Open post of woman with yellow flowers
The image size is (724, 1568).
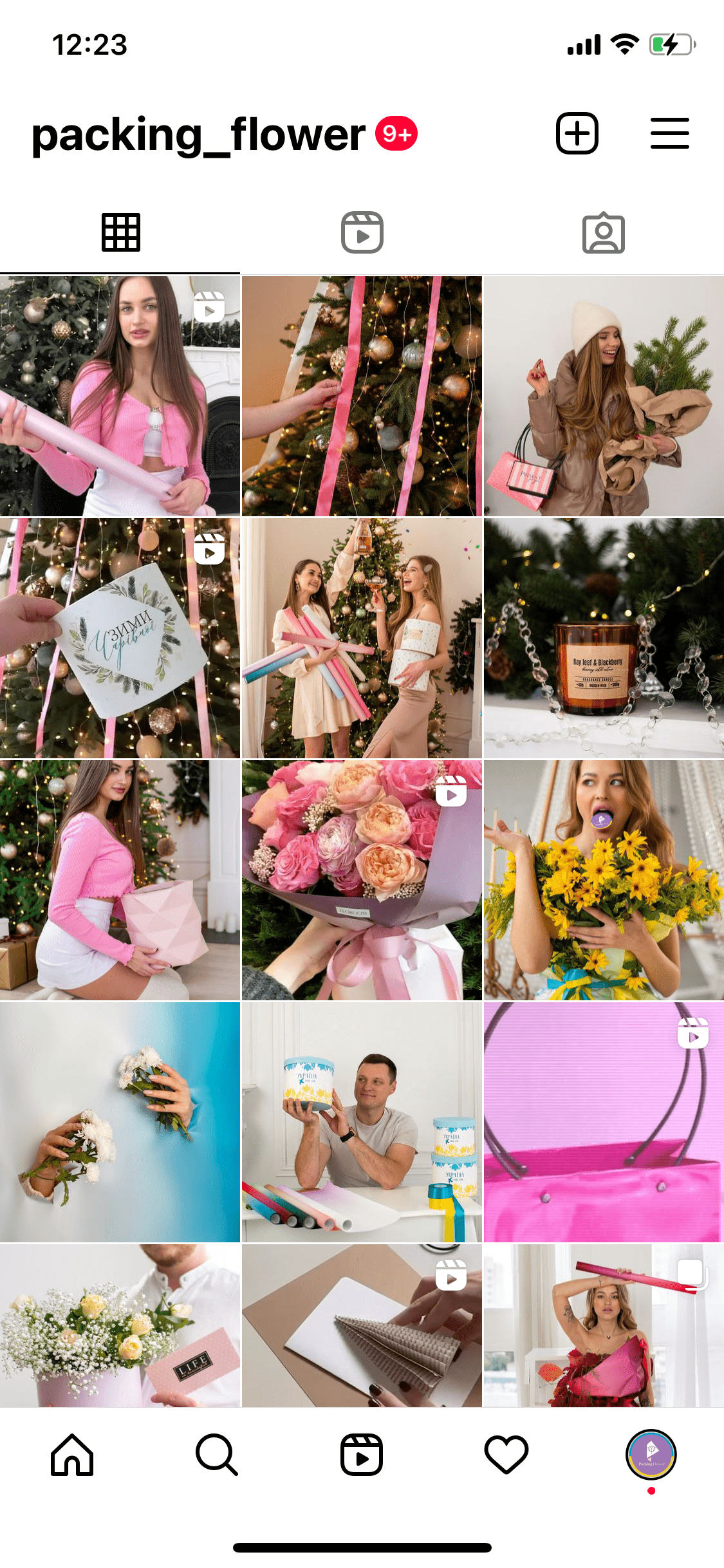[604, 880]
